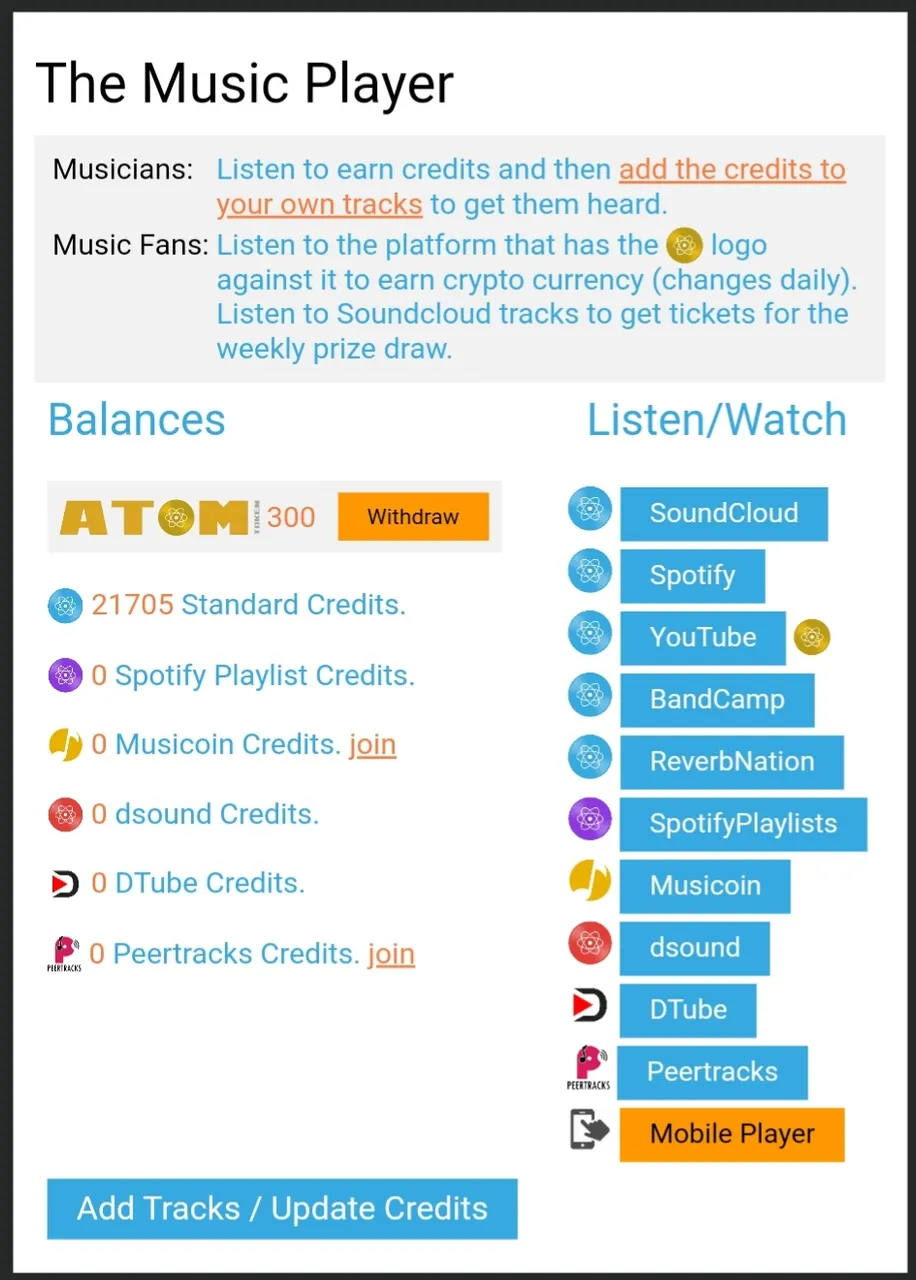
Task: Open the DTube player button
Action: click(x=687, y=1010)
